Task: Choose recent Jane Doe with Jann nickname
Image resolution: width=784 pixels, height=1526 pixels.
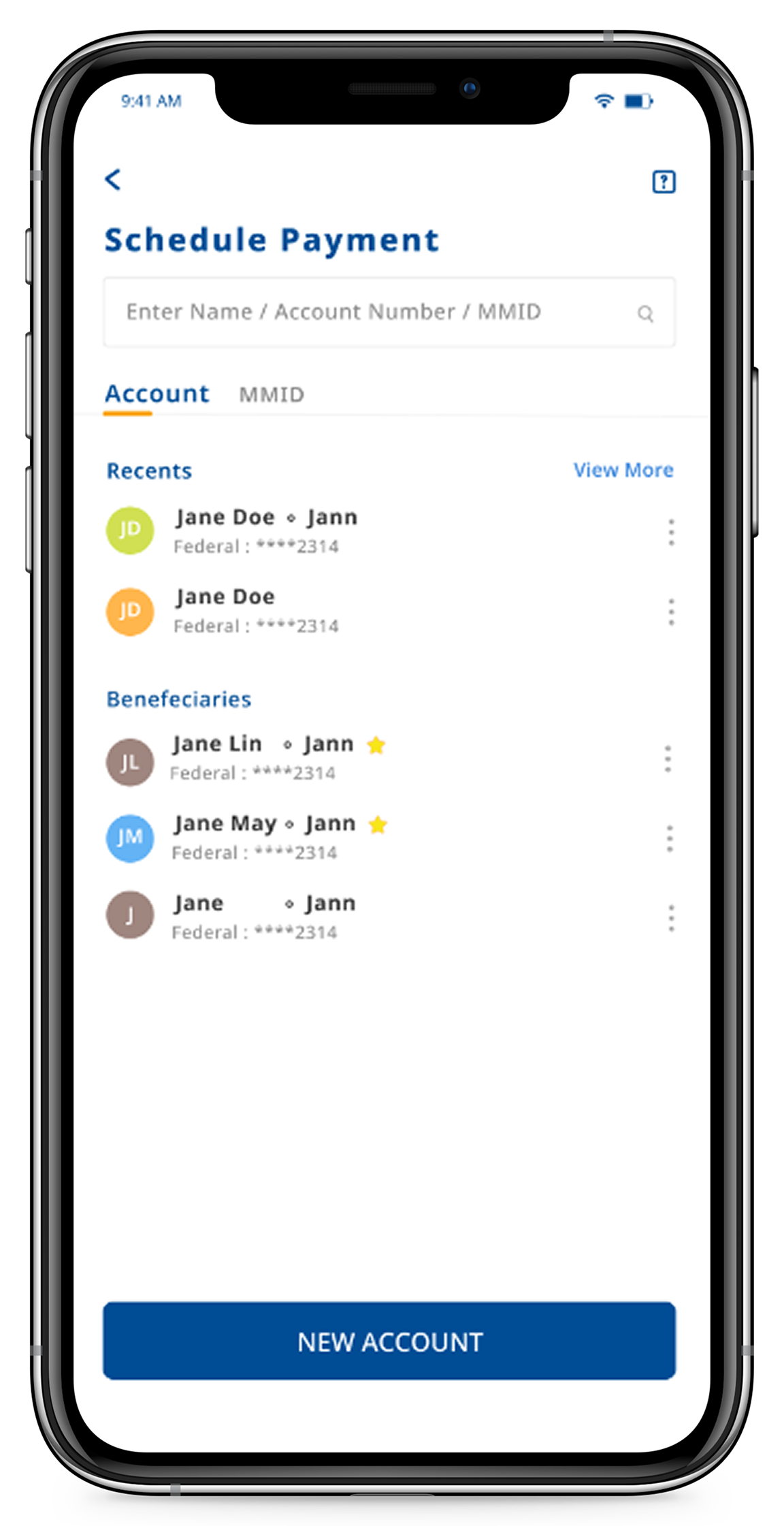Action: tap(265, 530)
